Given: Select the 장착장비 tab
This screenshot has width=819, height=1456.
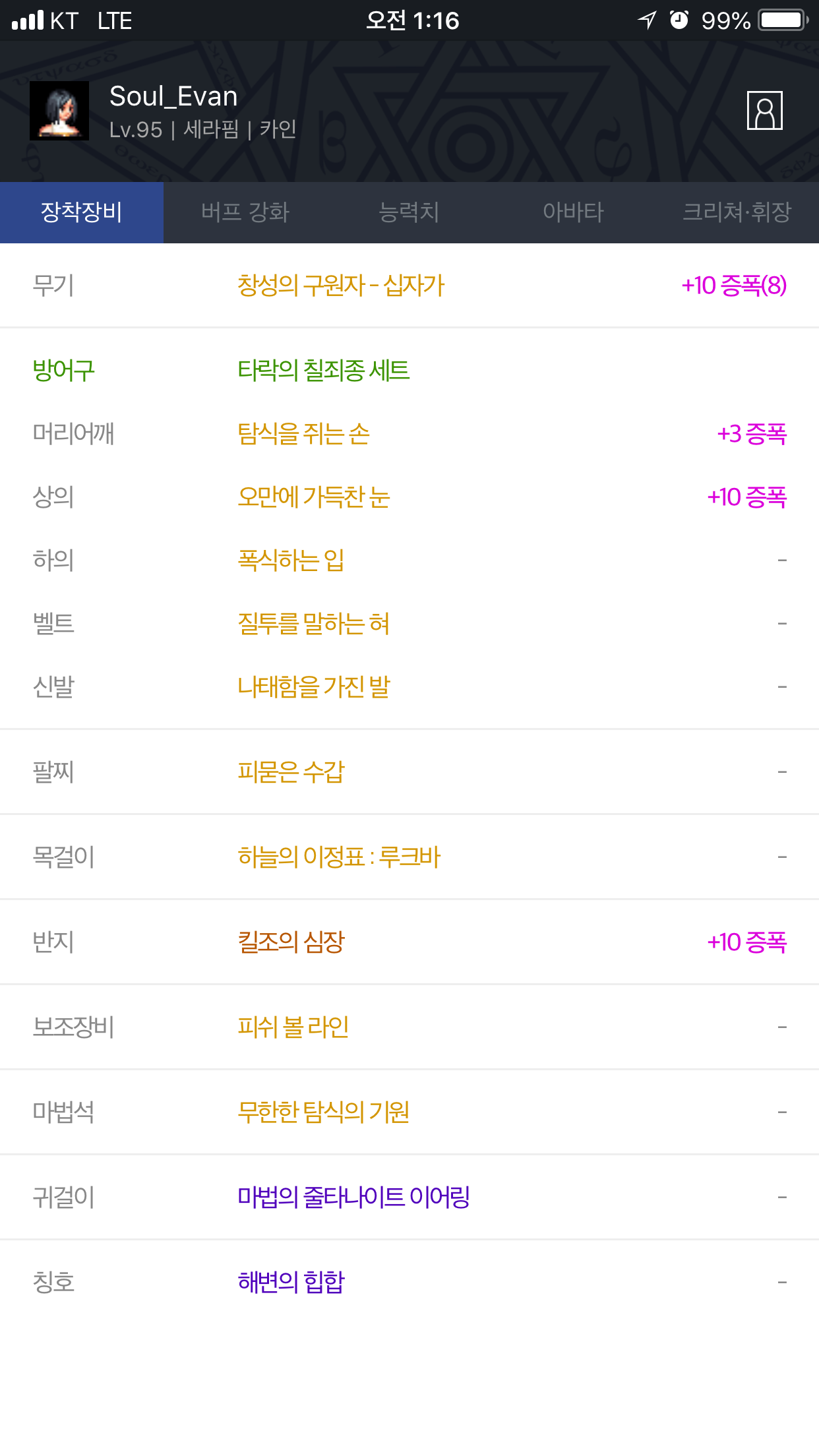Looking at the screenshot, I should point(82,212).
